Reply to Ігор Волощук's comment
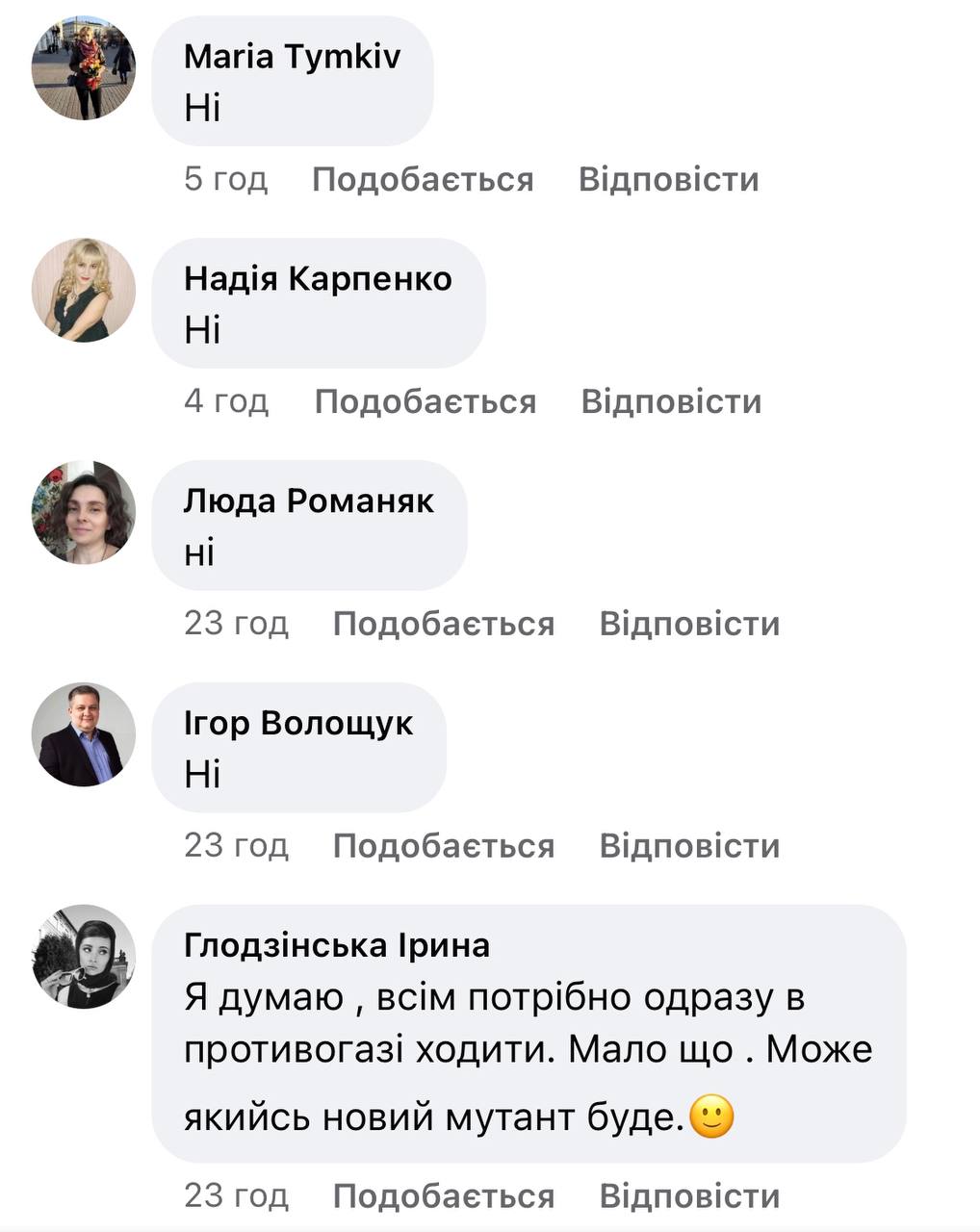 point(689,847)
